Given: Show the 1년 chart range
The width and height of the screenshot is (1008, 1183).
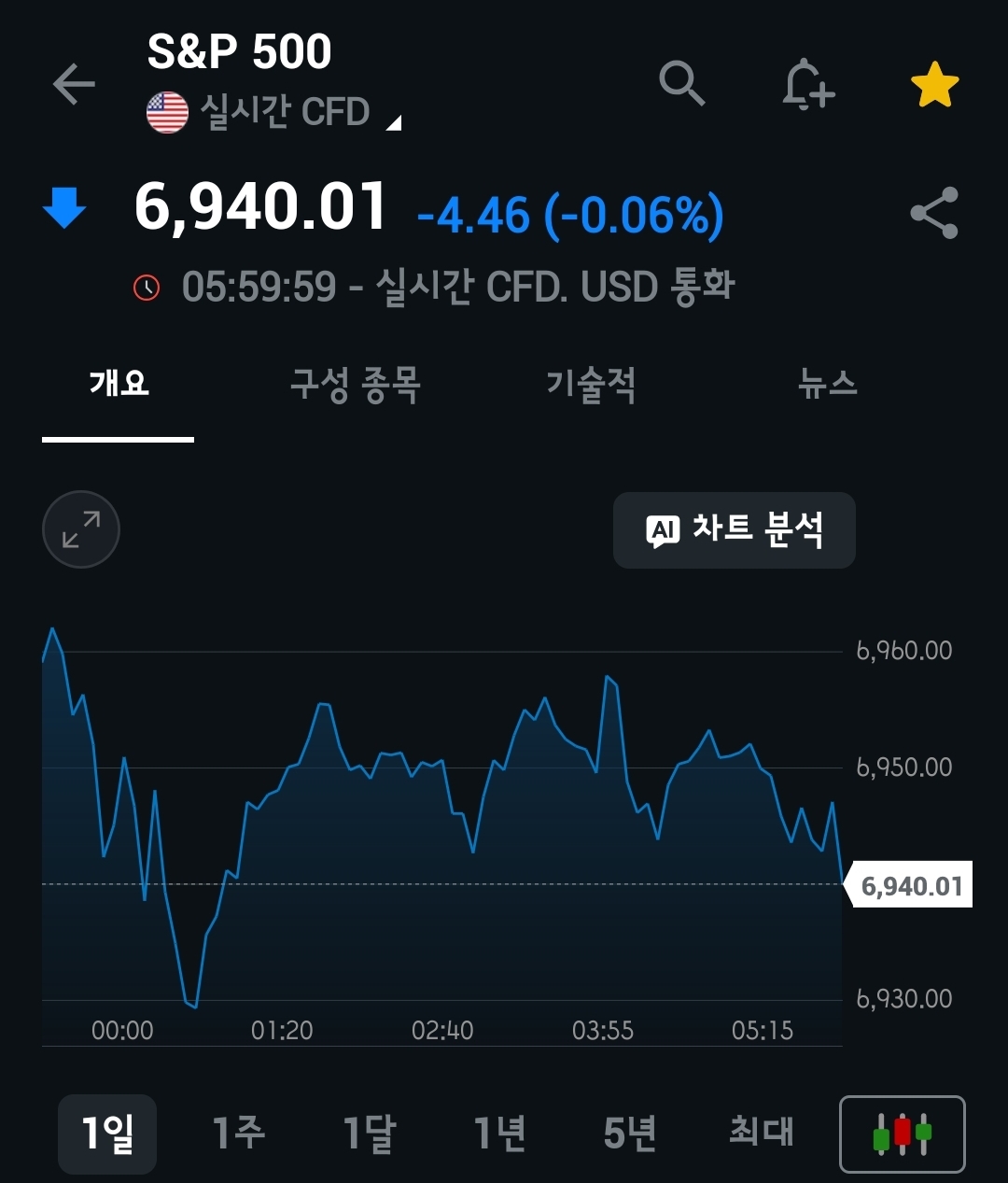Looking at the screenshot, I should [499, 1134].
